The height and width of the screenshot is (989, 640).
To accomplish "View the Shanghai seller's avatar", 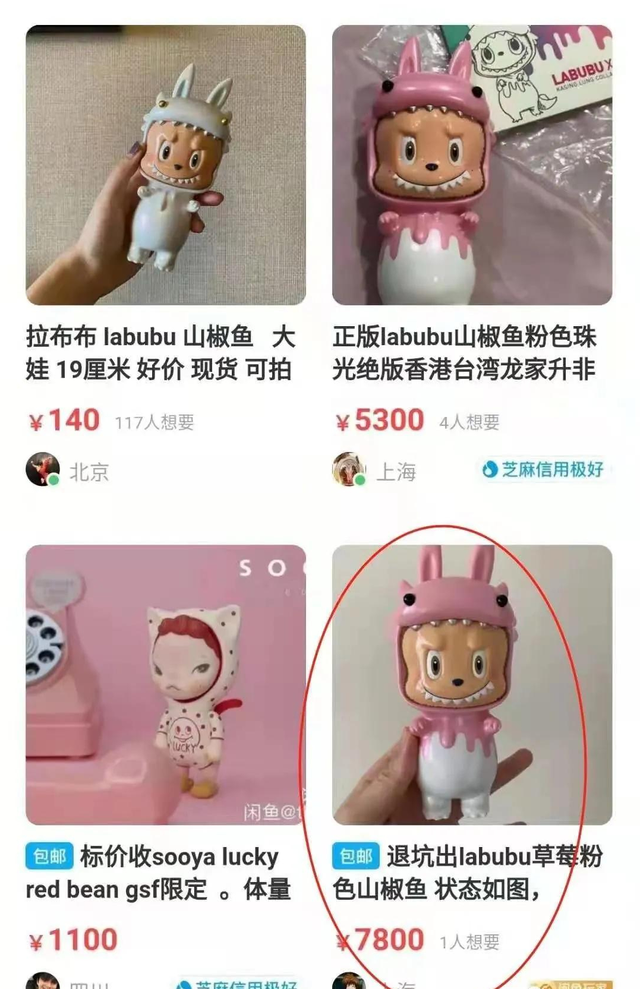I will tap(349, 469).
